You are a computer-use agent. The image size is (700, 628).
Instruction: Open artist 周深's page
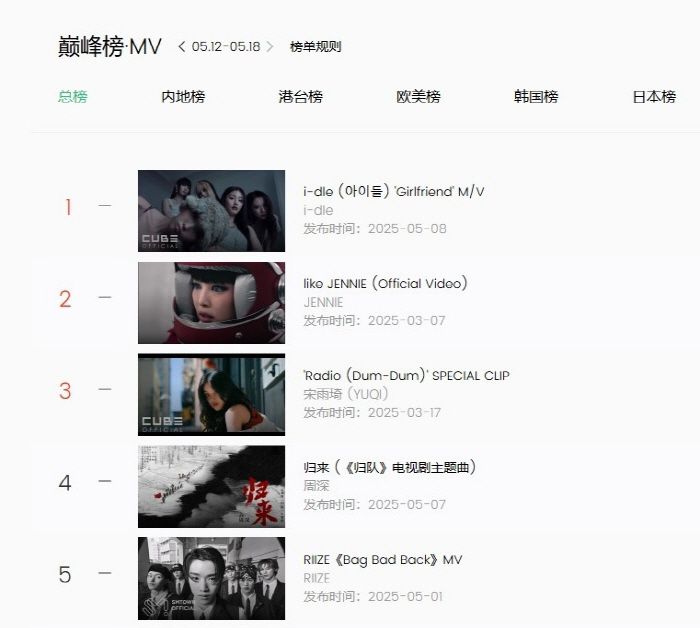click(x=316, y=486)
